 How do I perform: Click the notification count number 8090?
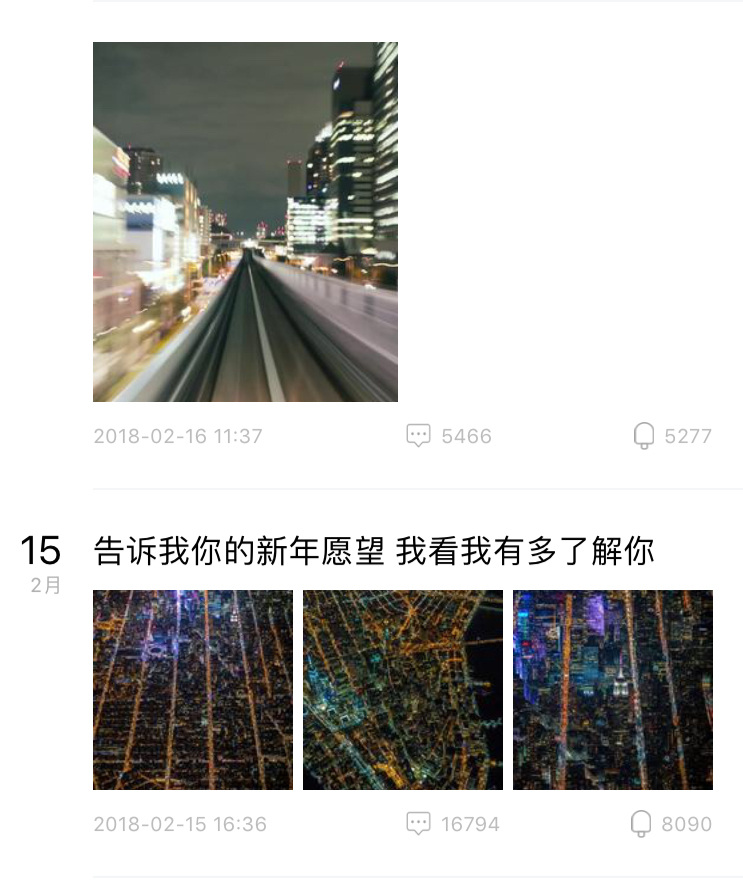coord(686,823)
